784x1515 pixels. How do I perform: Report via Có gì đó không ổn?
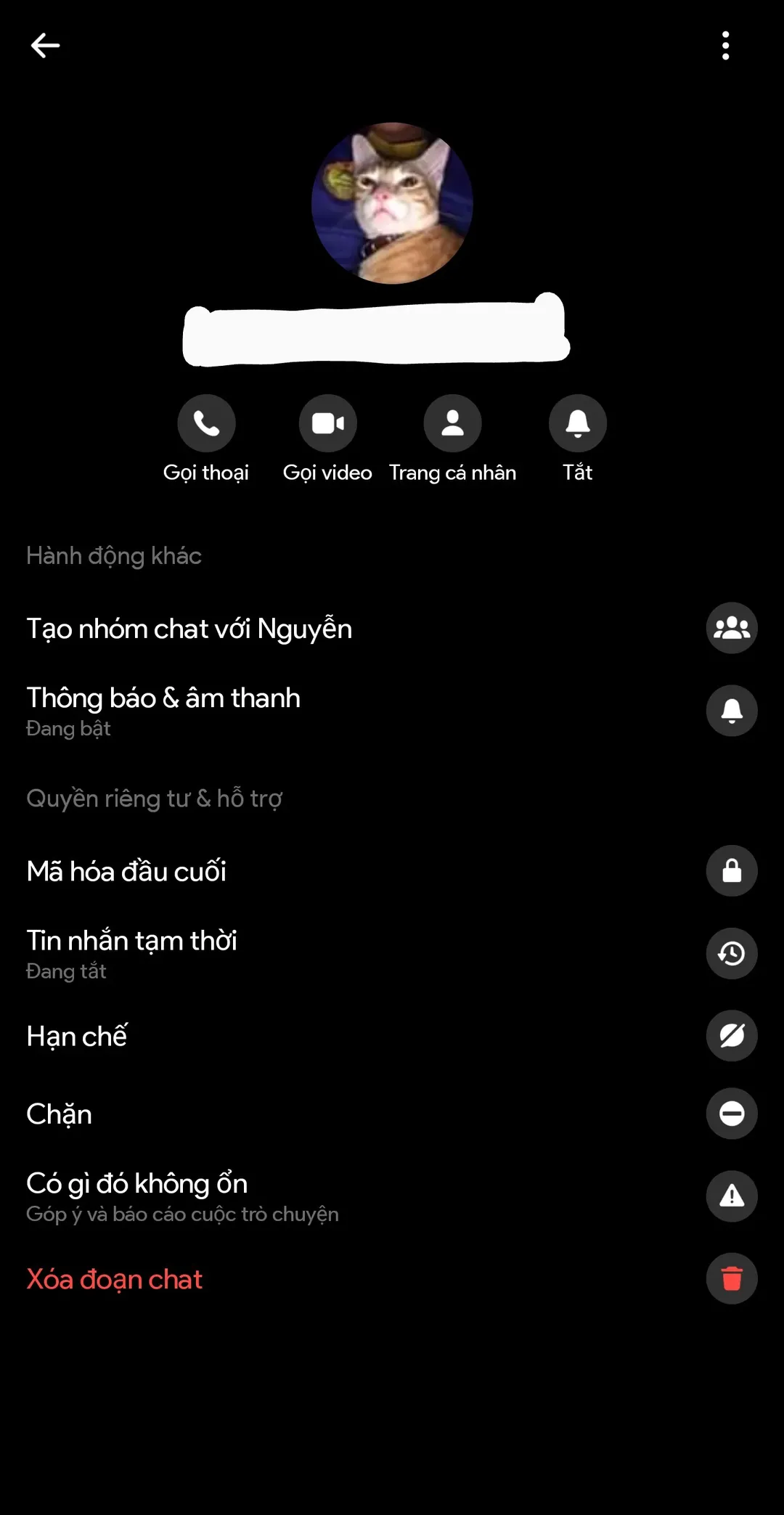(x=137, y=1195)
